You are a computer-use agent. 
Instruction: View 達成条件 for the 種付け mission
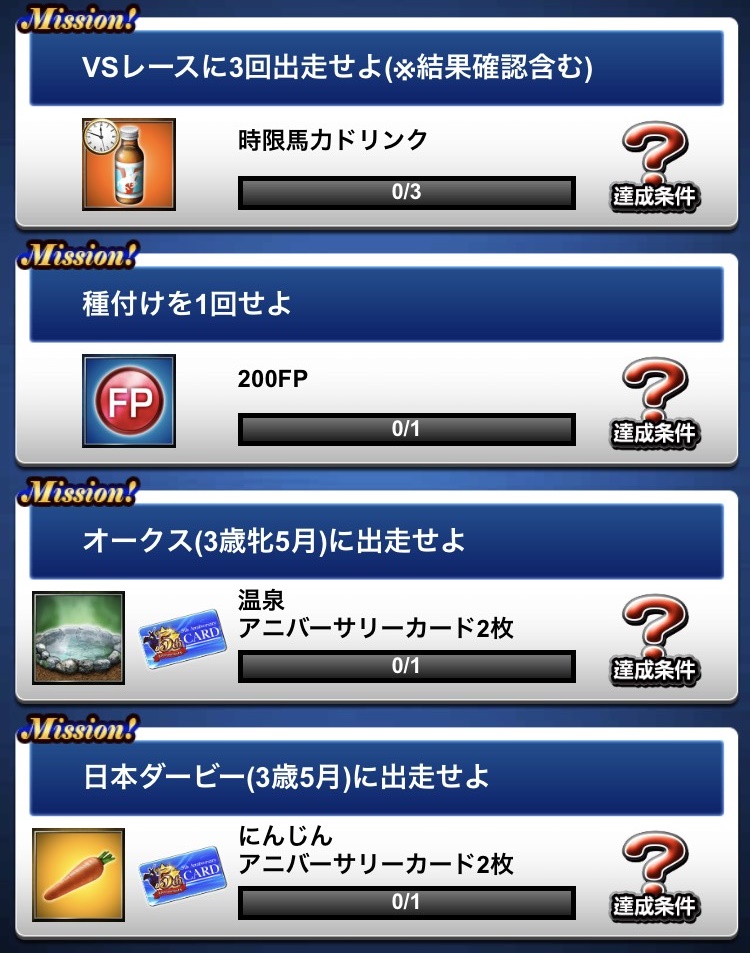[x=654, y=403]
